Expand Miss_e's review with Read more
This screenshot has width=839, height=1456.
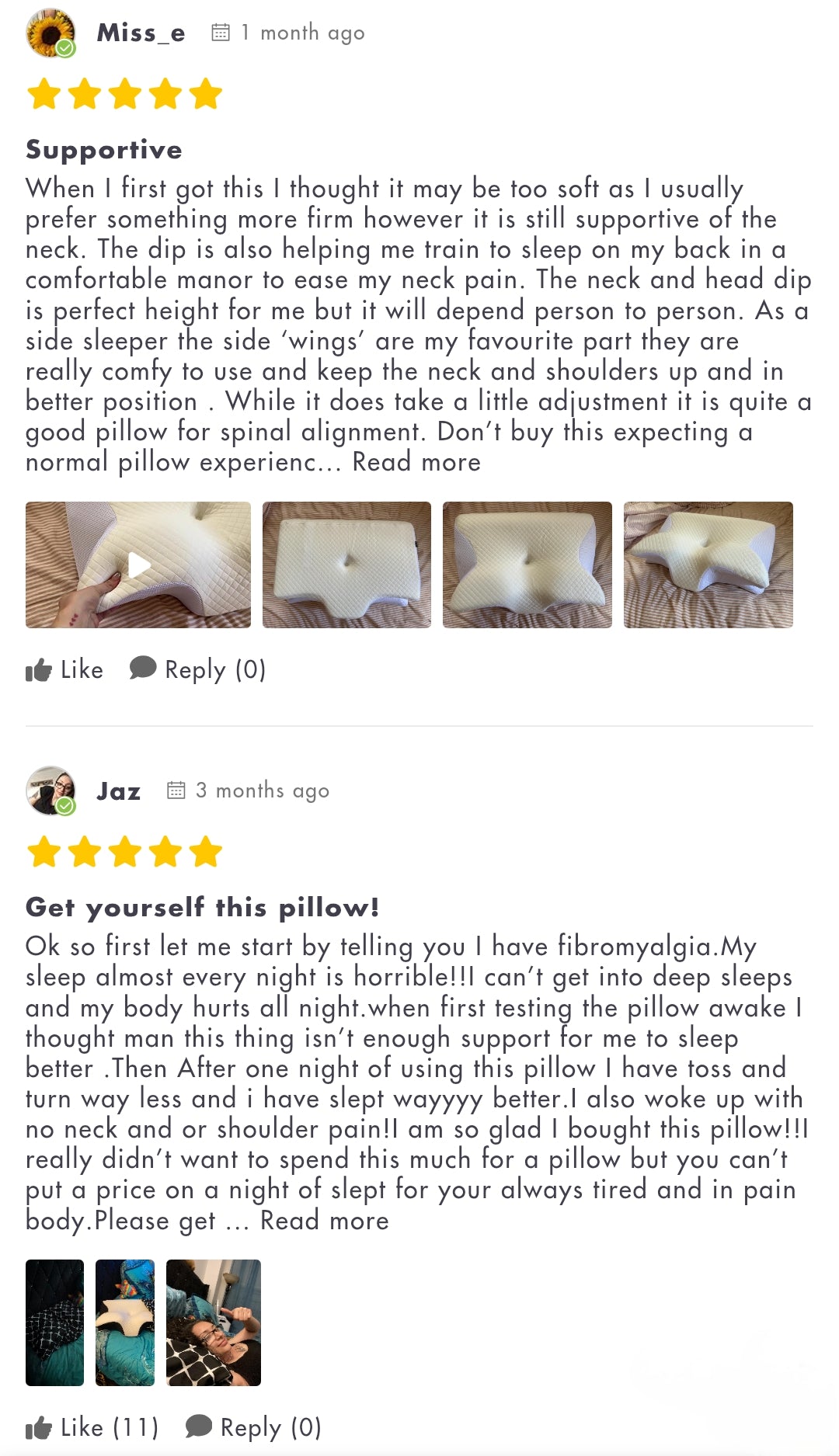416,462
